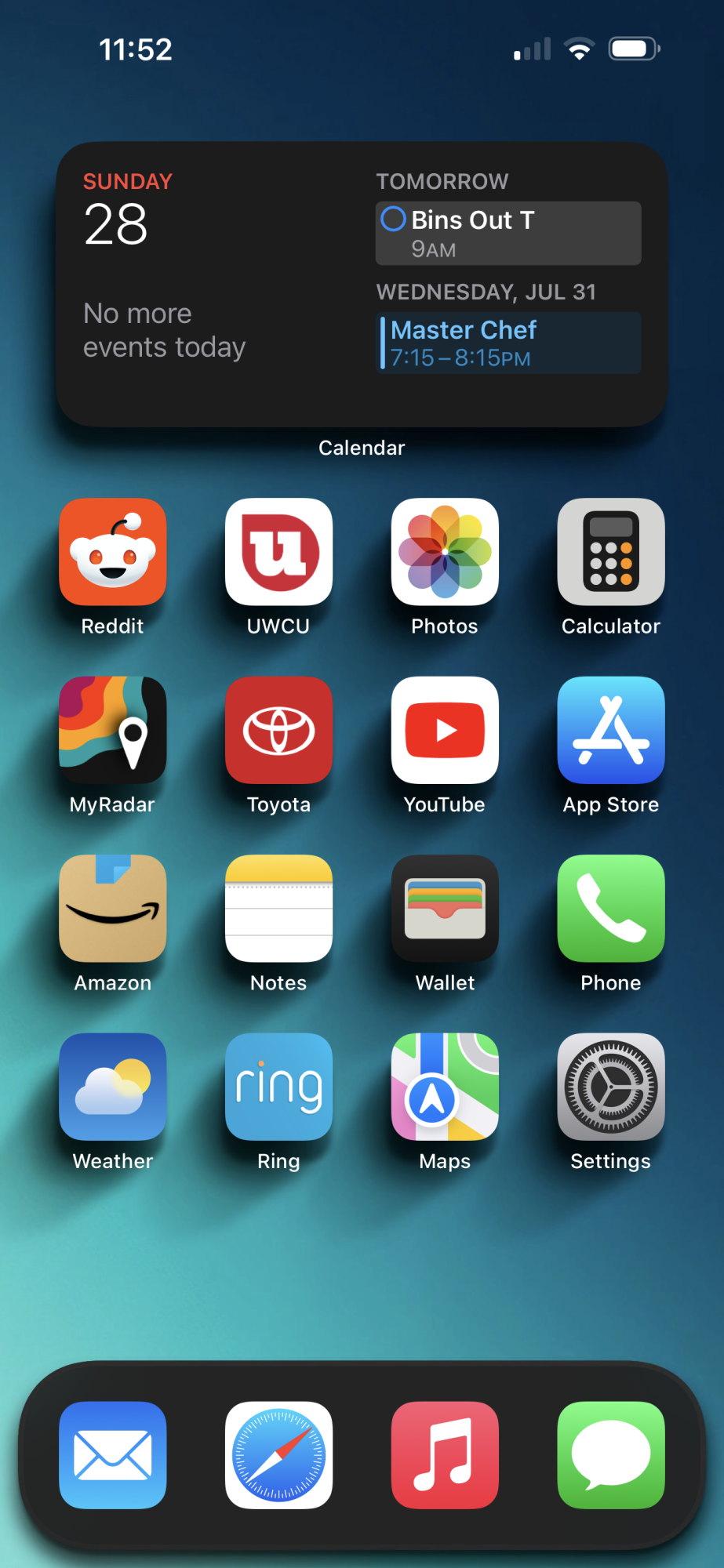Open the Amazon app
This screenshot has height=1568, width=724.
(113, 908)
